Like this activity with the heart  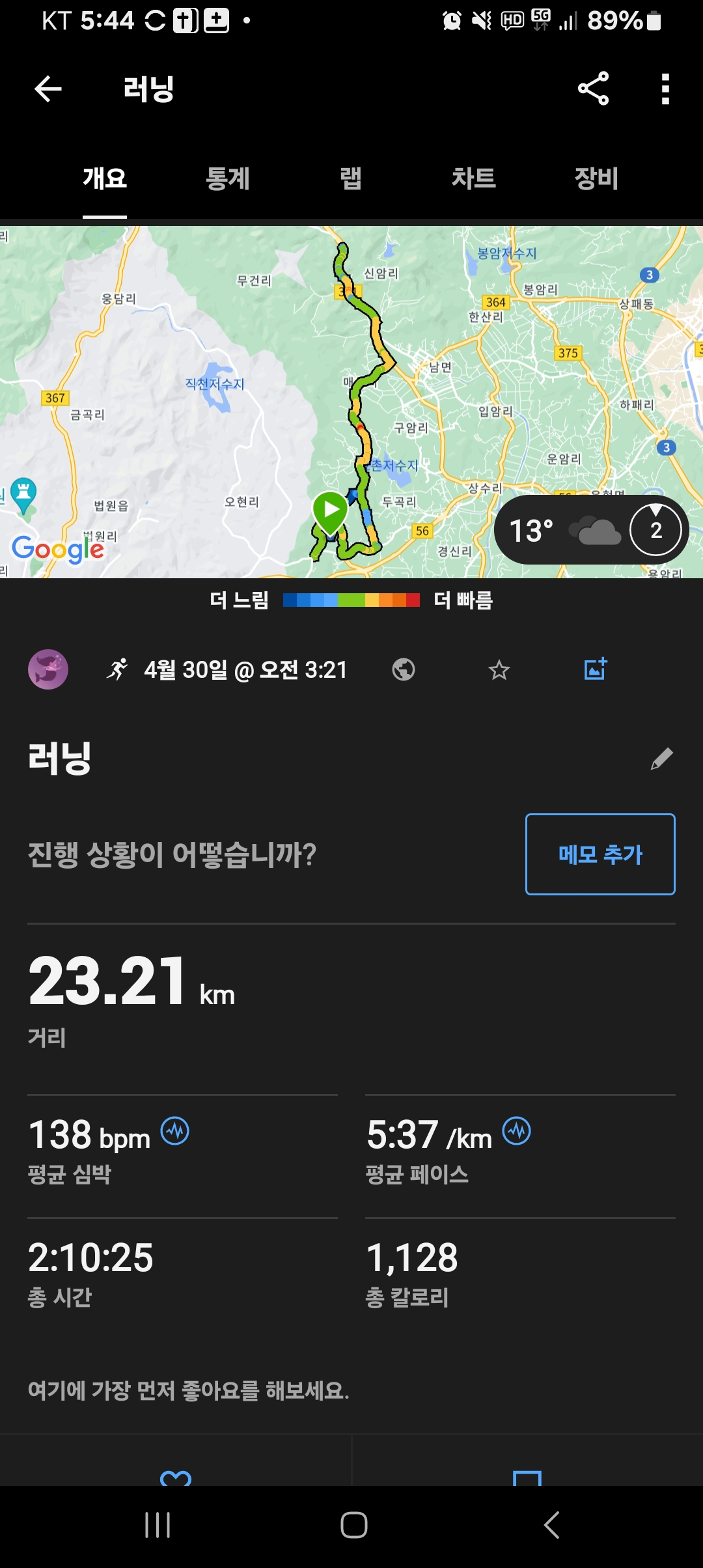176,1477
